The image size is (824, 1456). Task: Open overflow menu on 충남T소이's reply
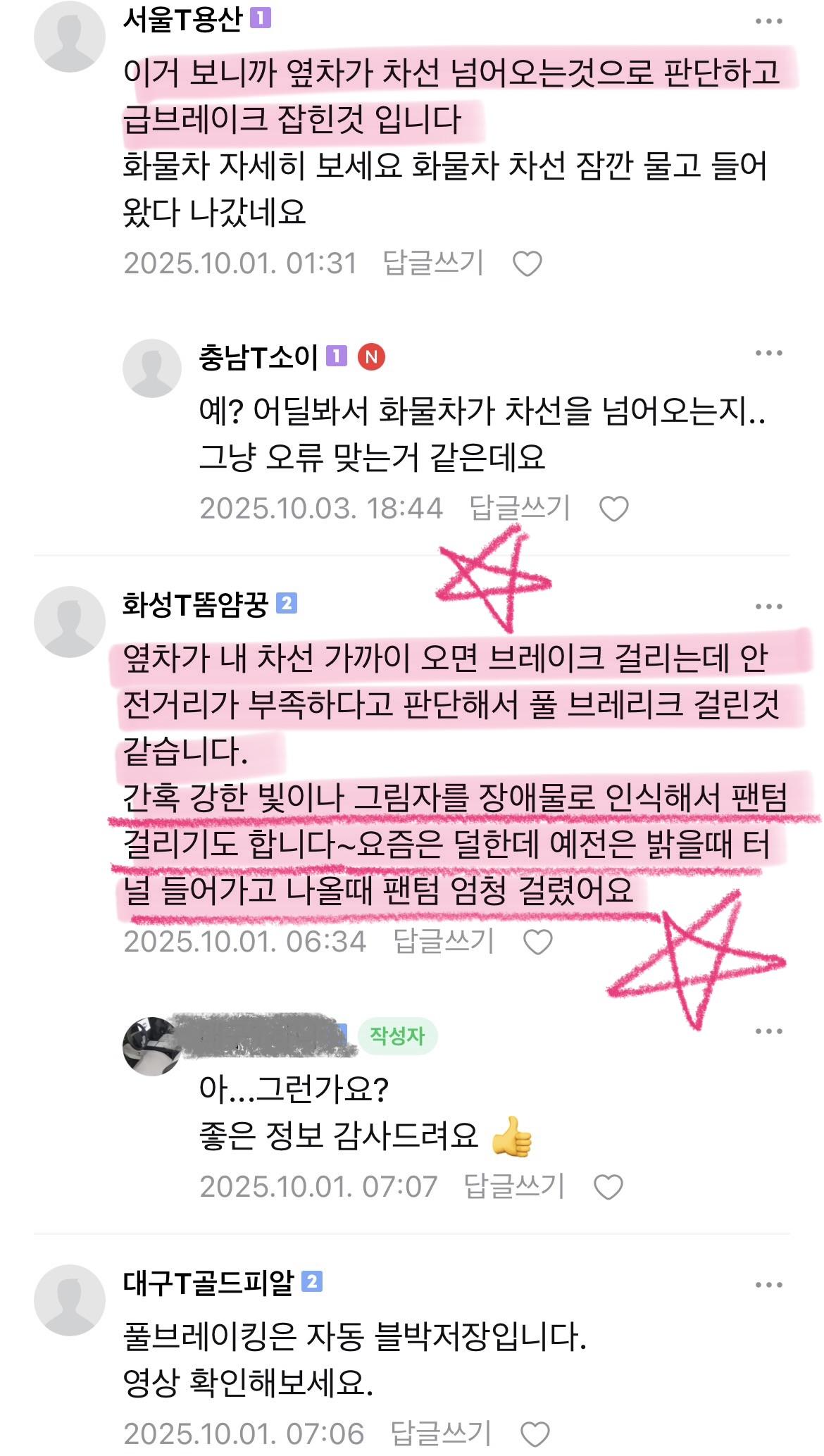(x=768, y=353)
